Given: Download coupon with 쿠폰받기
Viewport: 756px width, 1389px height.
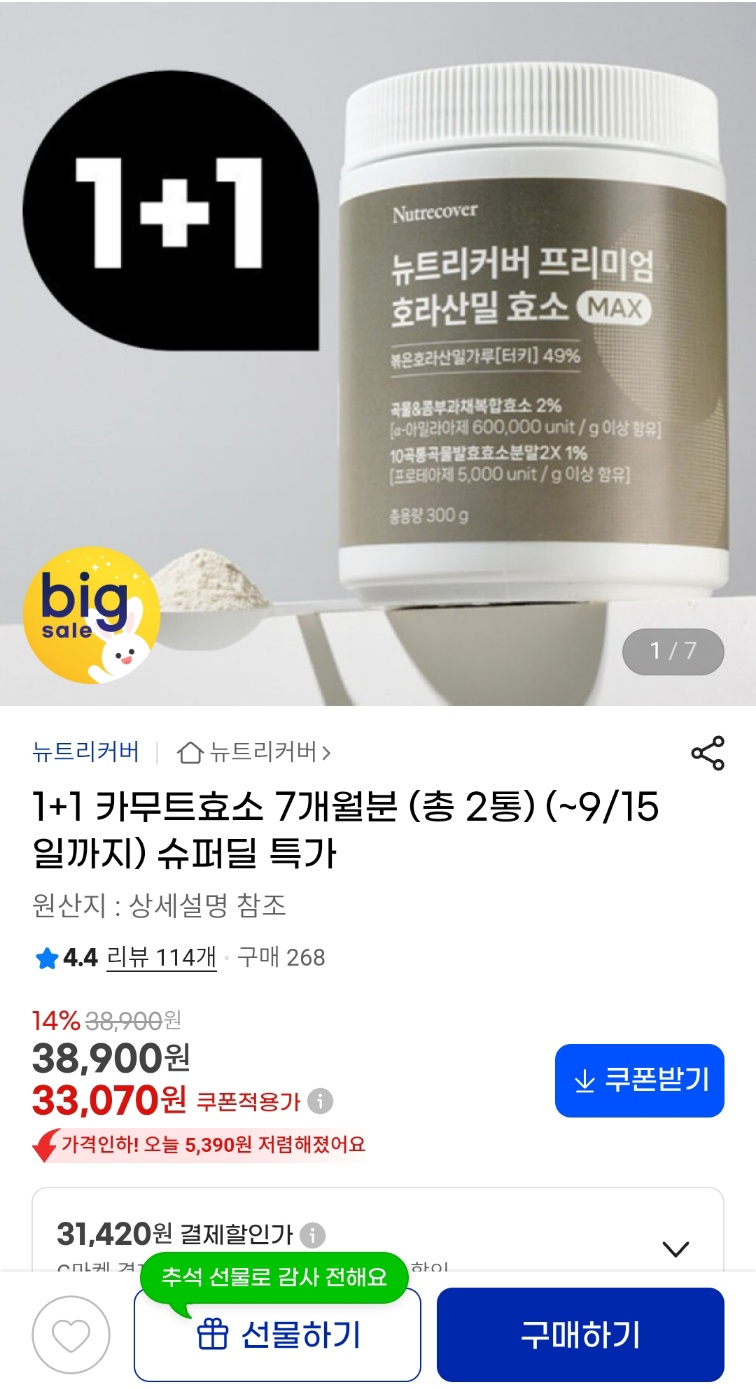Looking at the screenshot, I should [639, 1080].
